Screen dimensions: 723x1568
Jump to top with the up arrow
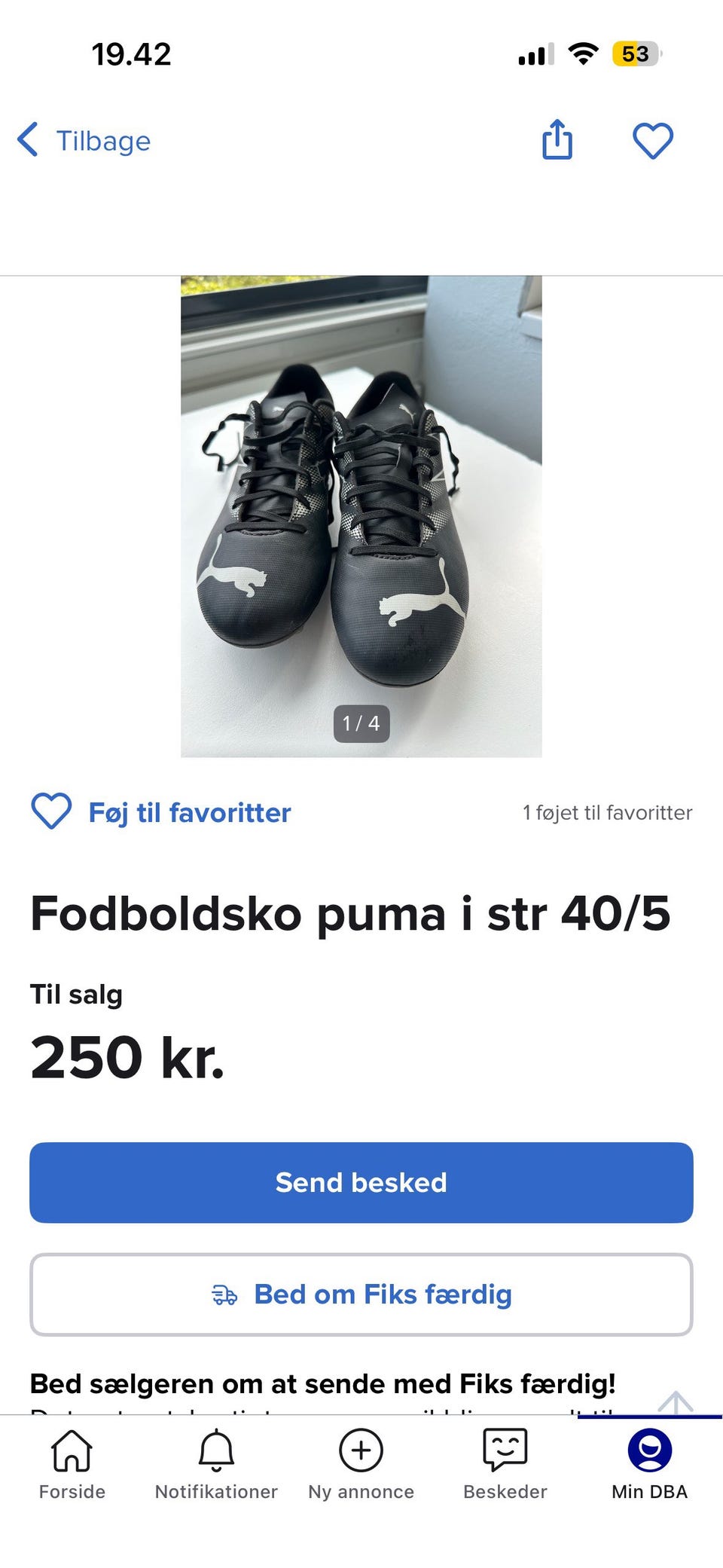[x=676, y=1401]
